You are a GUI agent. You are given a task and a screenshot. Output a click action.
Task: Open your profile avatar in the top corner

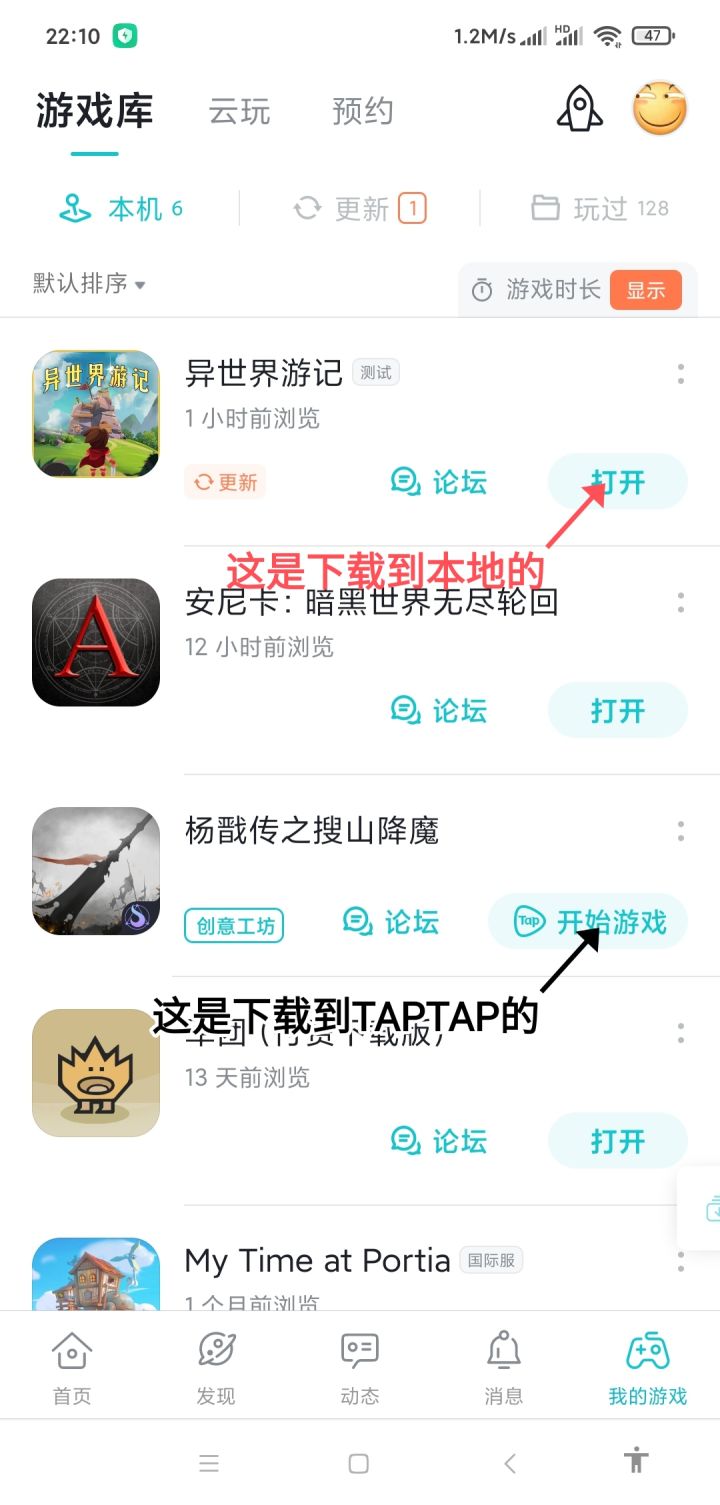click(658, 108)
